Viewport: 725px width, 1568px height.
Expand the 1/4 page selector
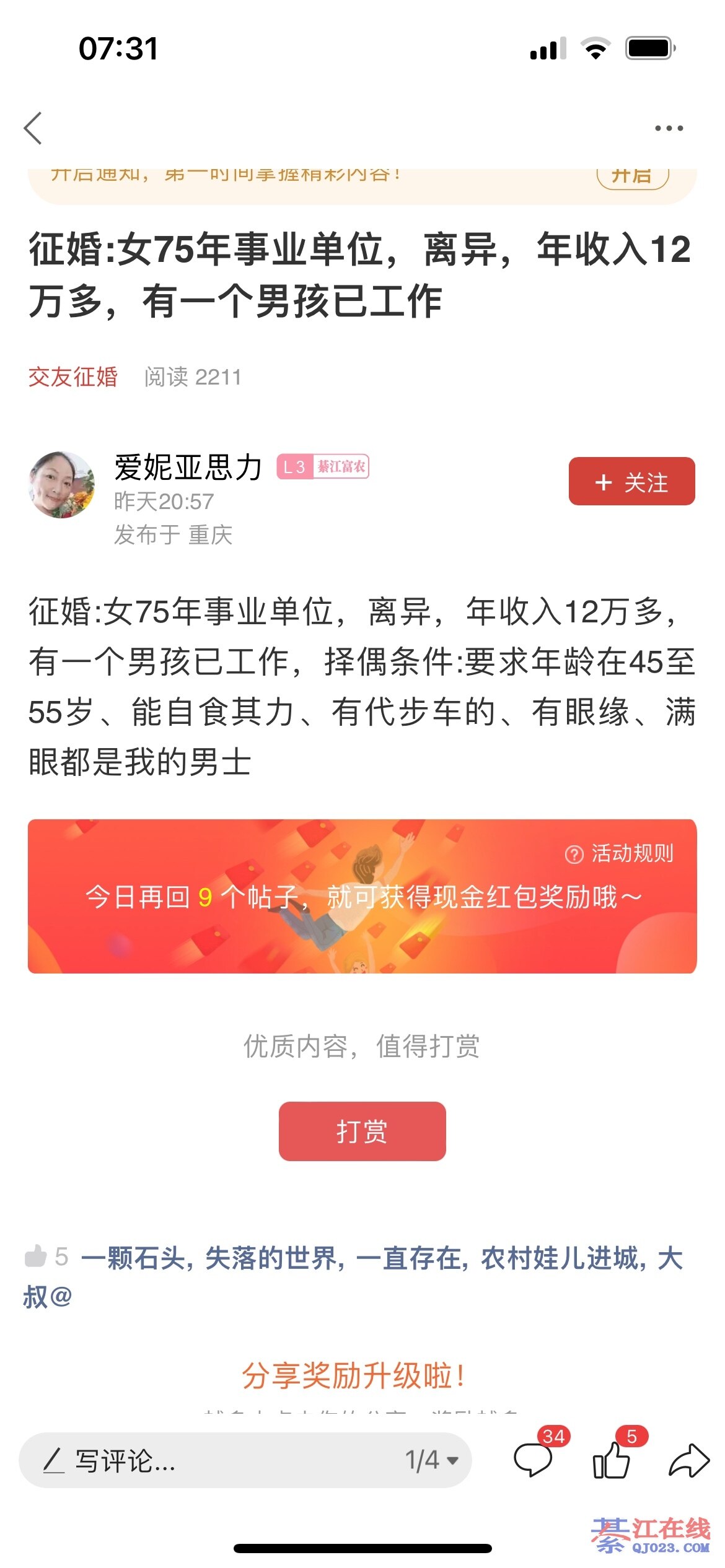(432, 1460)
